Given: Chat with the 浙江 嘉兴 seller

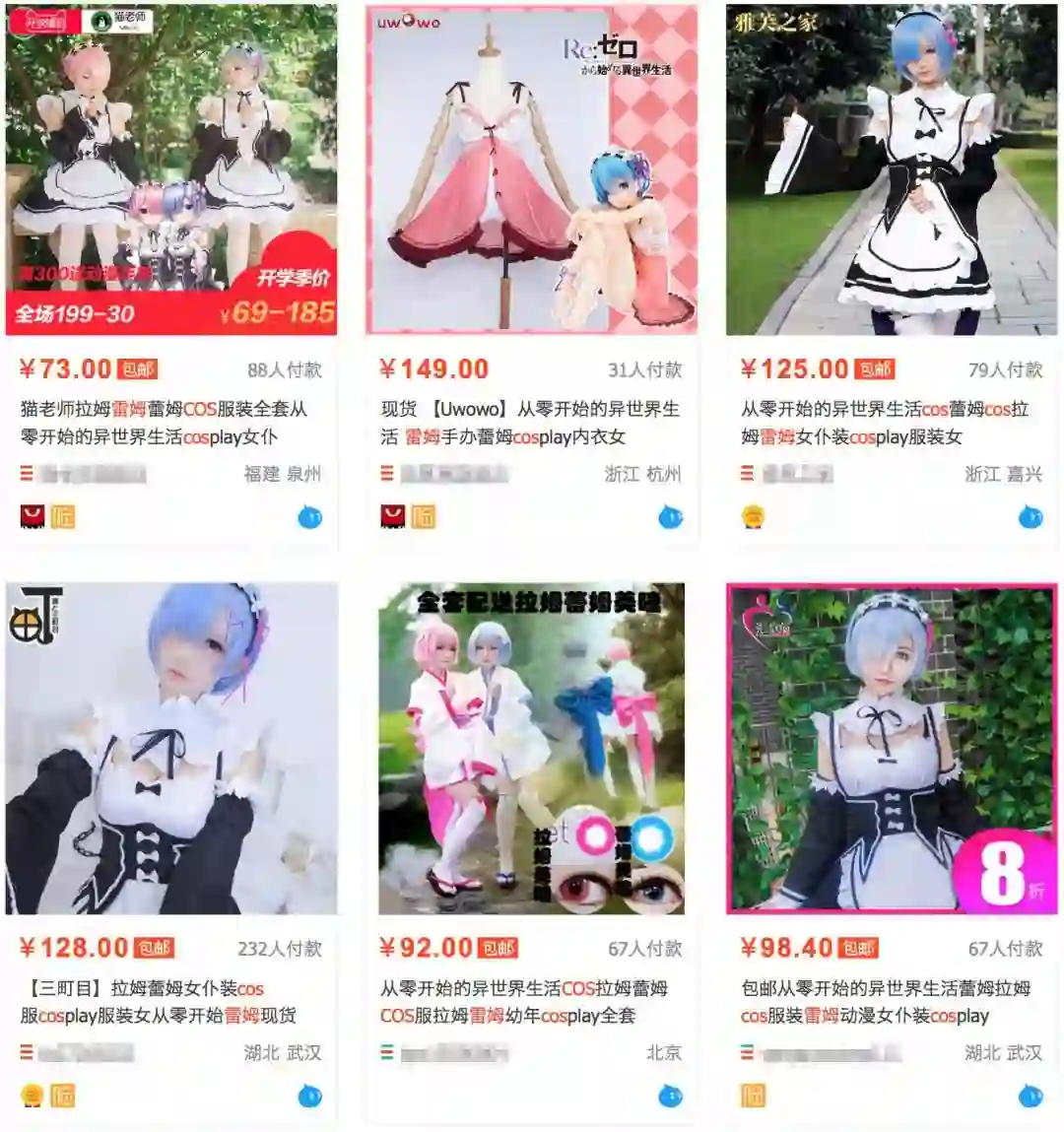Looking at the screenshot, I should 1031,516.
